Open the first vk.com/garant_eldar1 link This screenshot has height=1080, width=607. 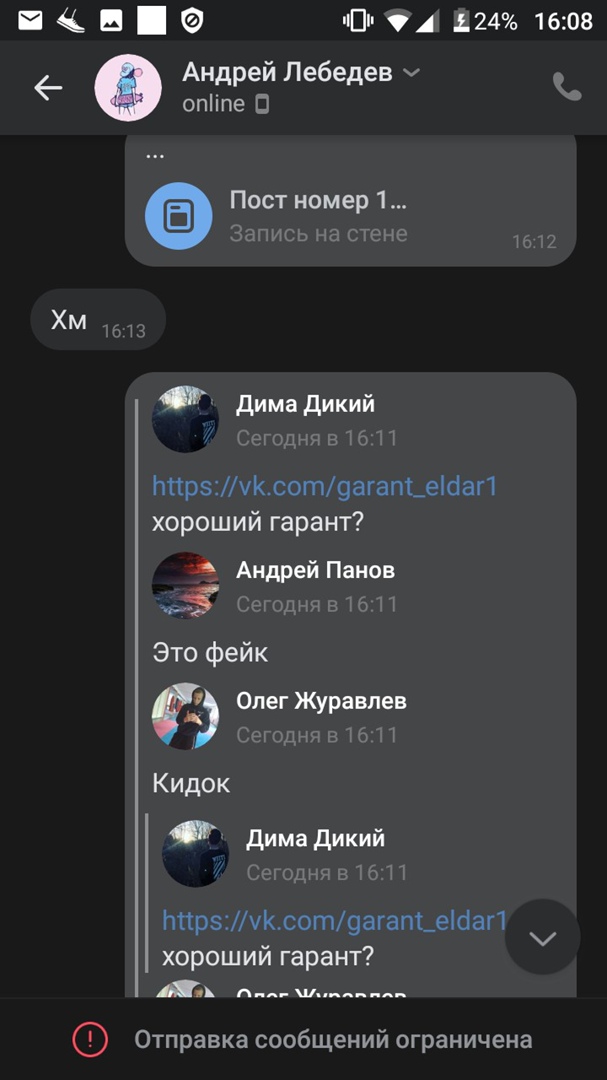(324, 486)
